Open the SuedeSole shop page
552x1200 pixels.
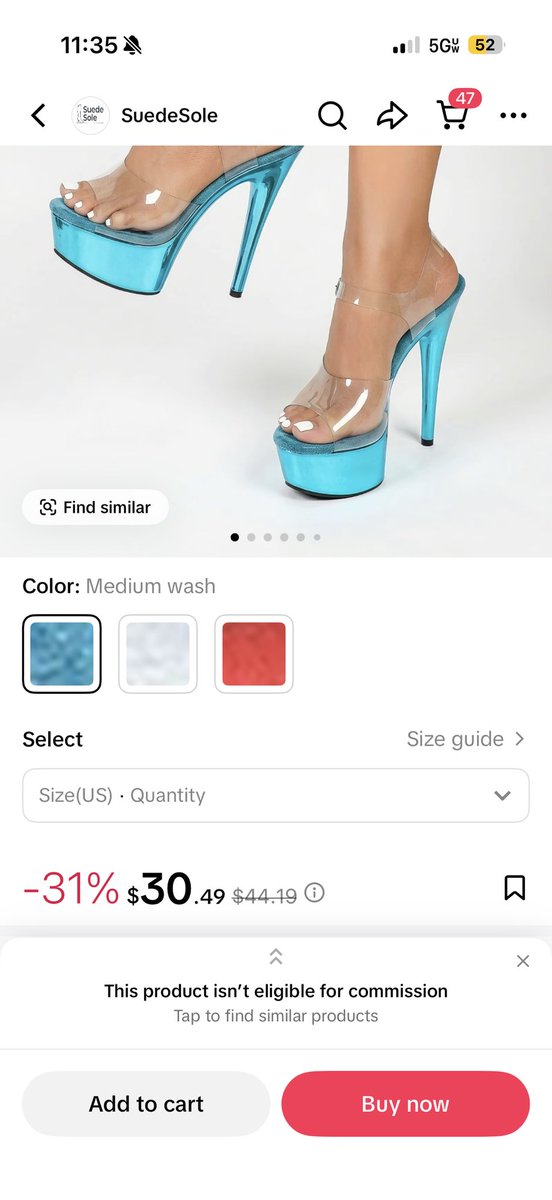coord(145,116)
